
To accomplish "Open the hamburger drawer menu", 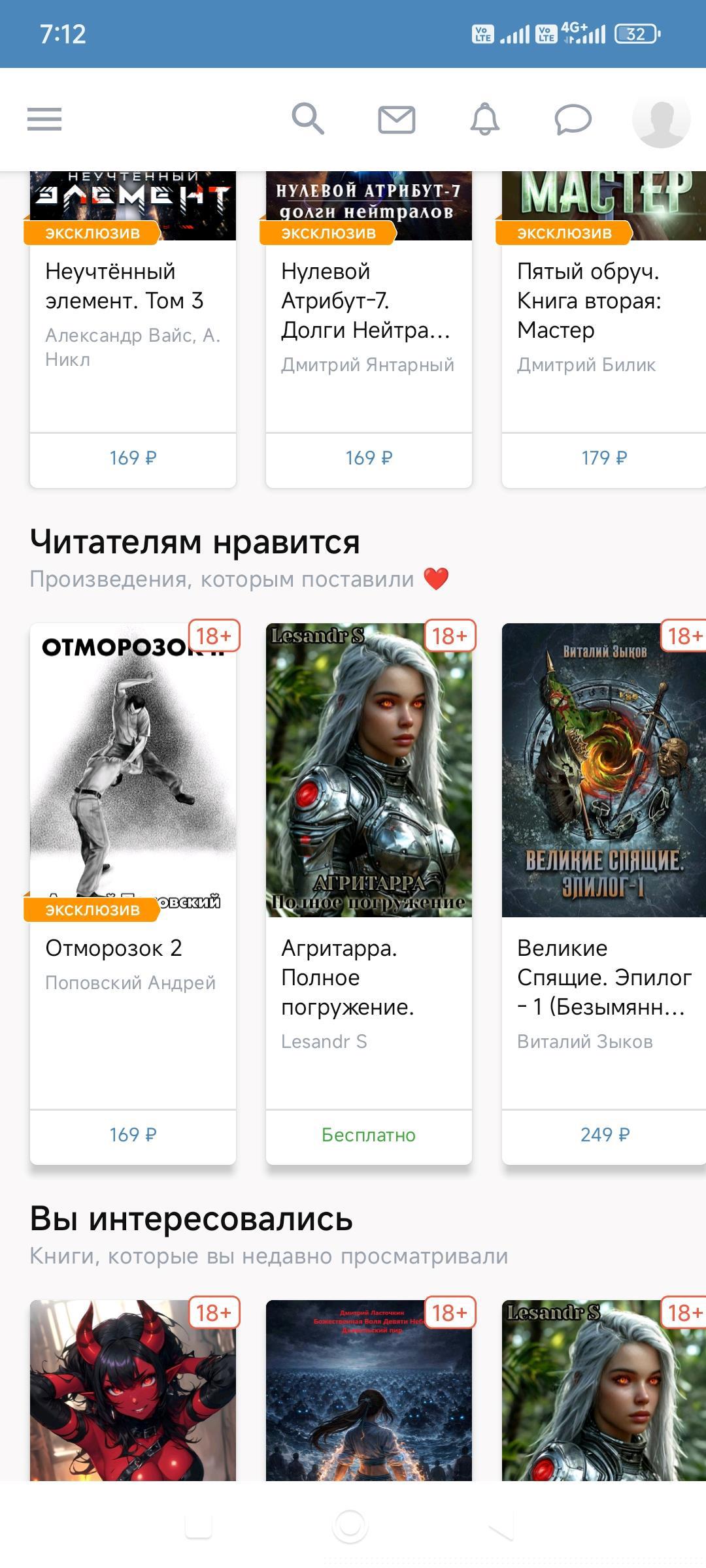I will pos(44,119).
